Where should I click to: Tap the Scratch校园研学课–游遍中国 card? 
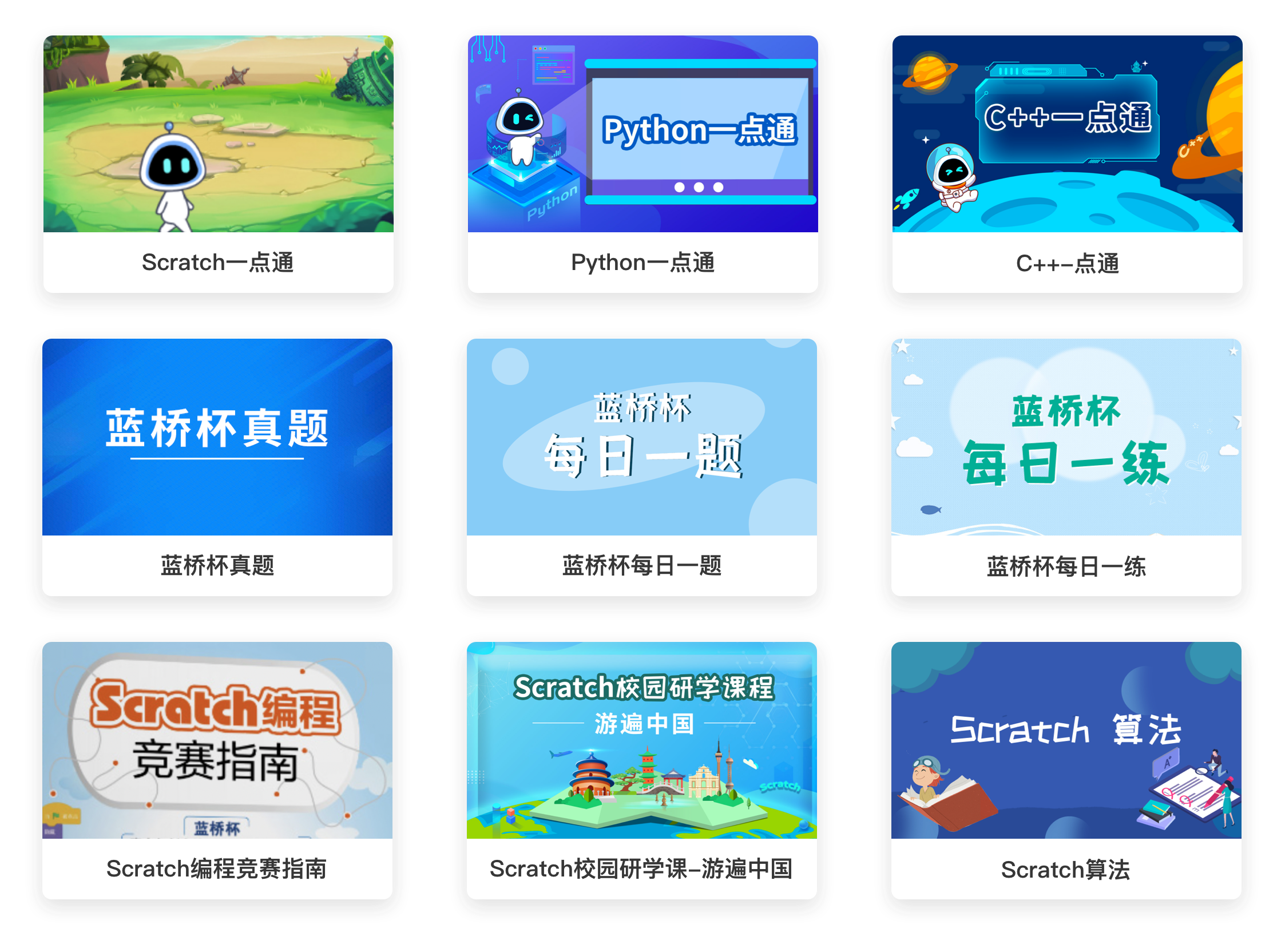641,770
